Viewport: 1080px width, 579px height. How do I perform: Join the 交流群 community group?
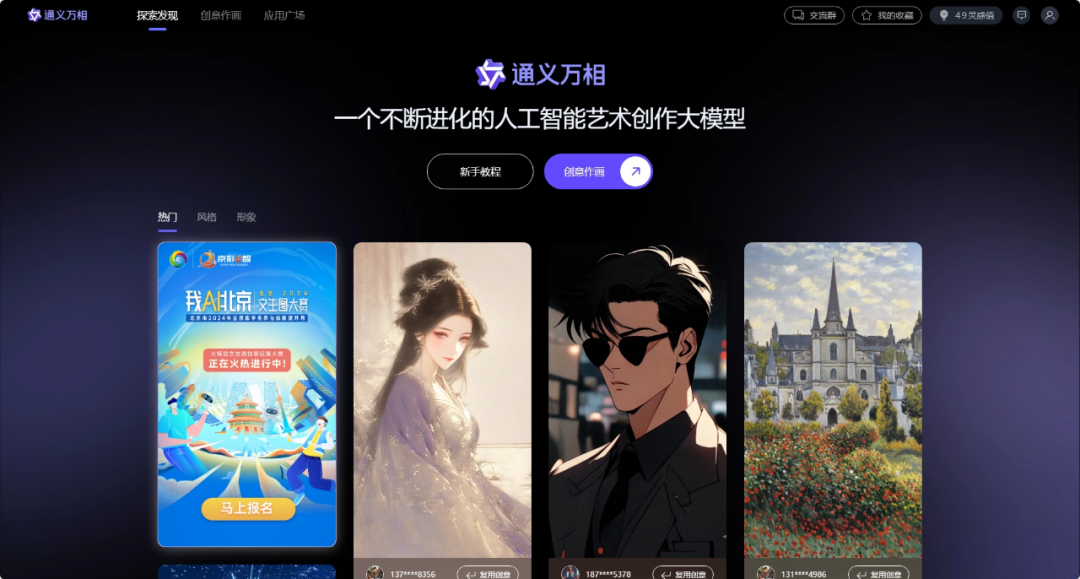pos(815,15)
